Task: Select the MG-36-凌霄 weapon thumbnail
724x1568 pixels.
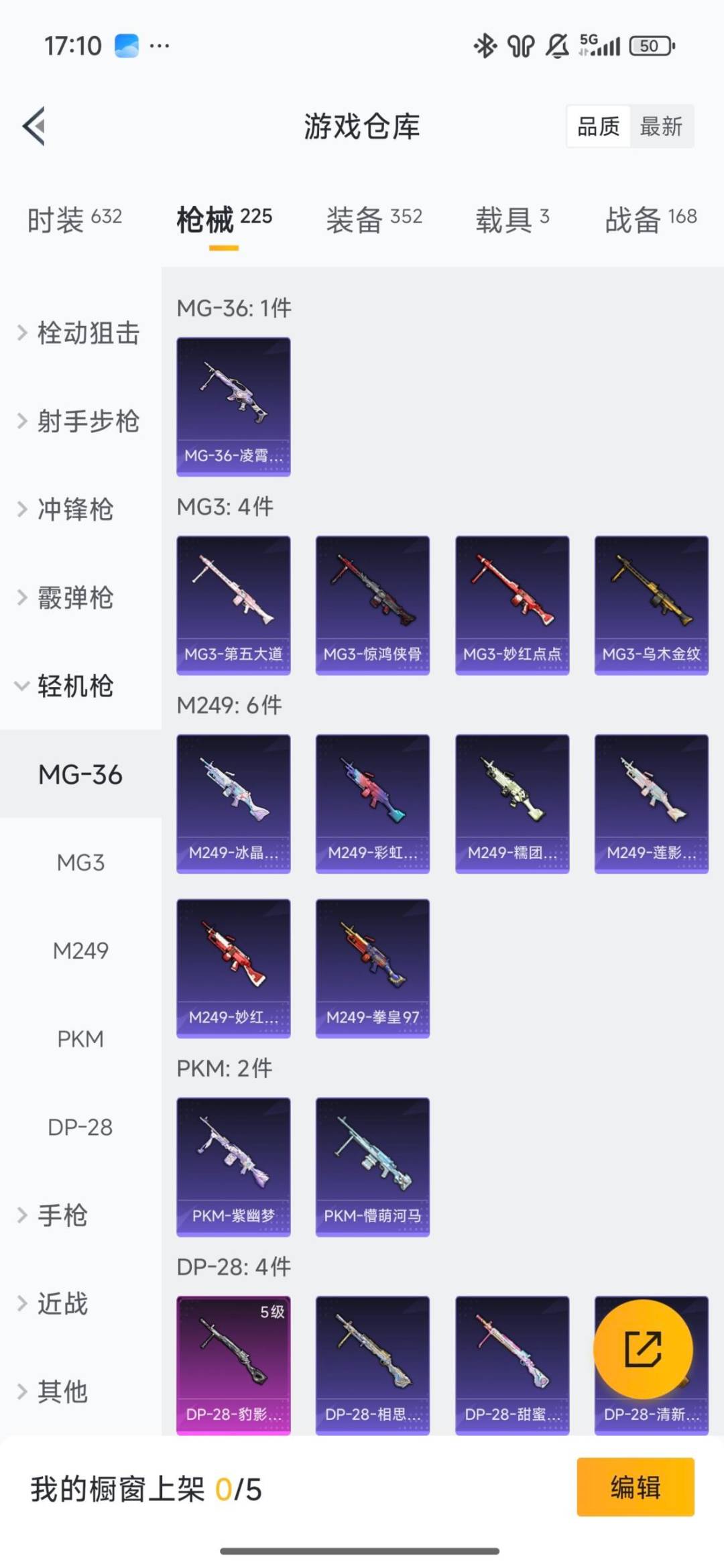Action: click(x=233, y=402)
